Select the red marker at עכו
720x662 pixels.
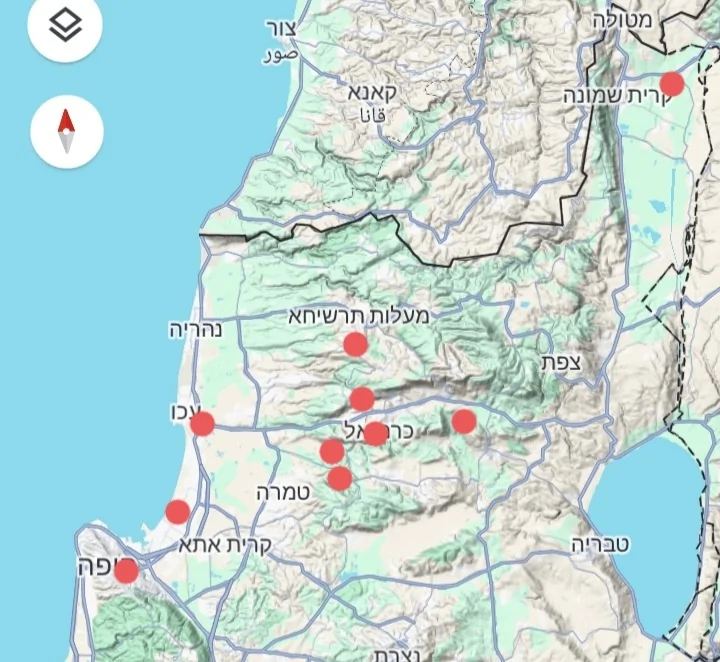click(x=202, y=424)
